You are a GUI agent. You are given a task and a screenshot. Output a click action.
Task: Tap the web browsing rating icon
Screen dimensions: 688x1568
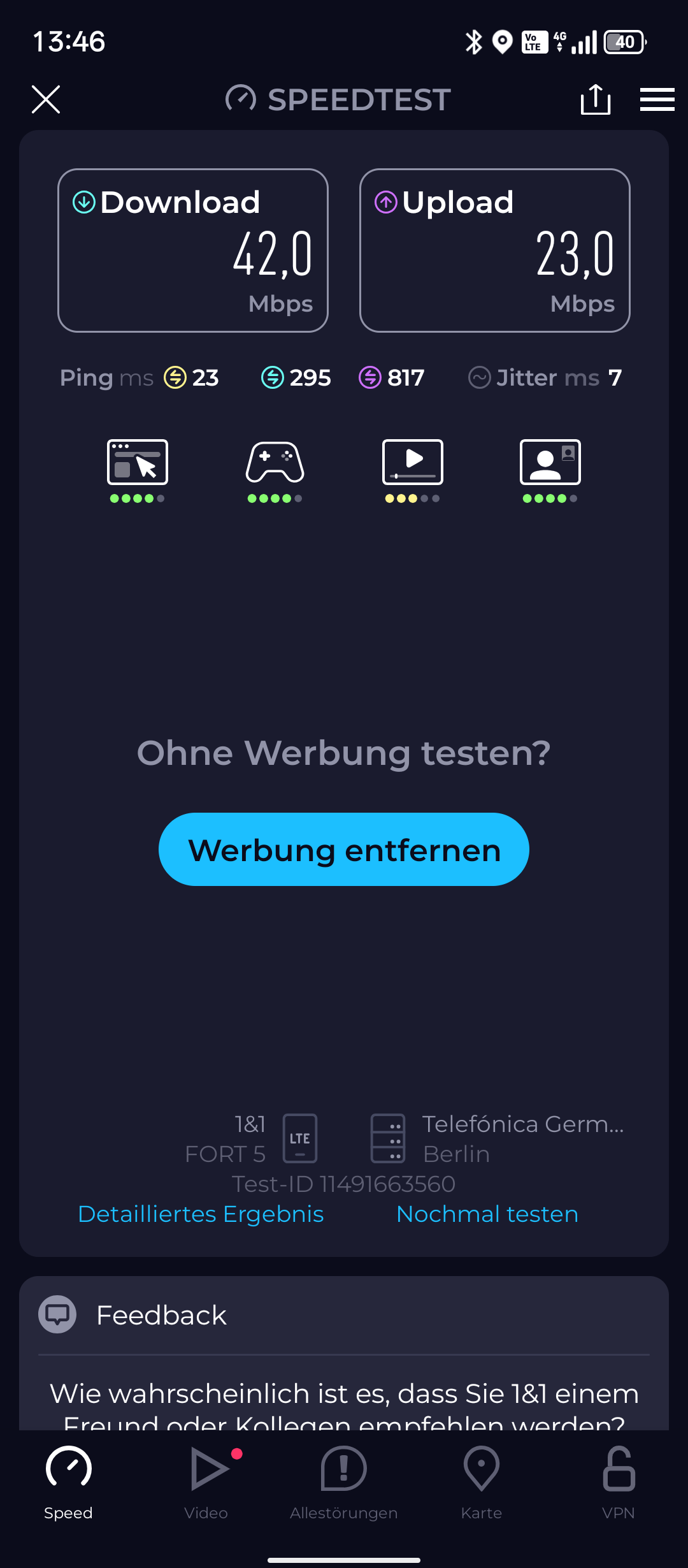(x=138, y=463)
